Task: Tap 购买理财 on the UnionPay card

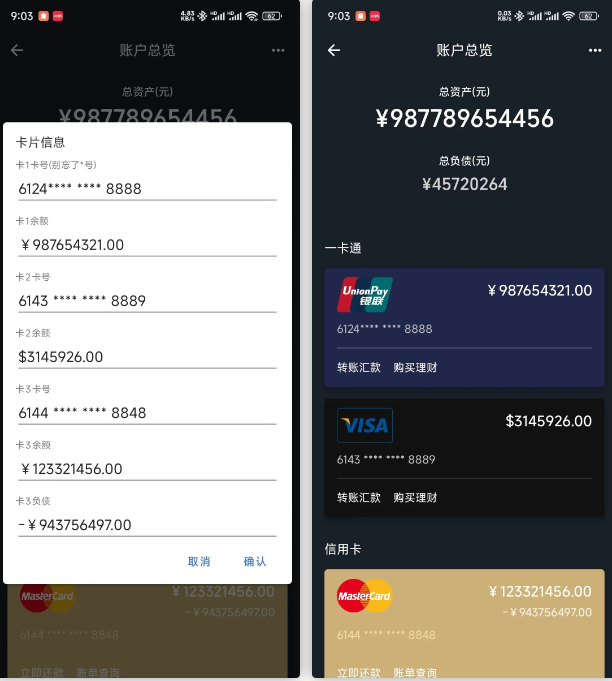Action: click(415, 367)
